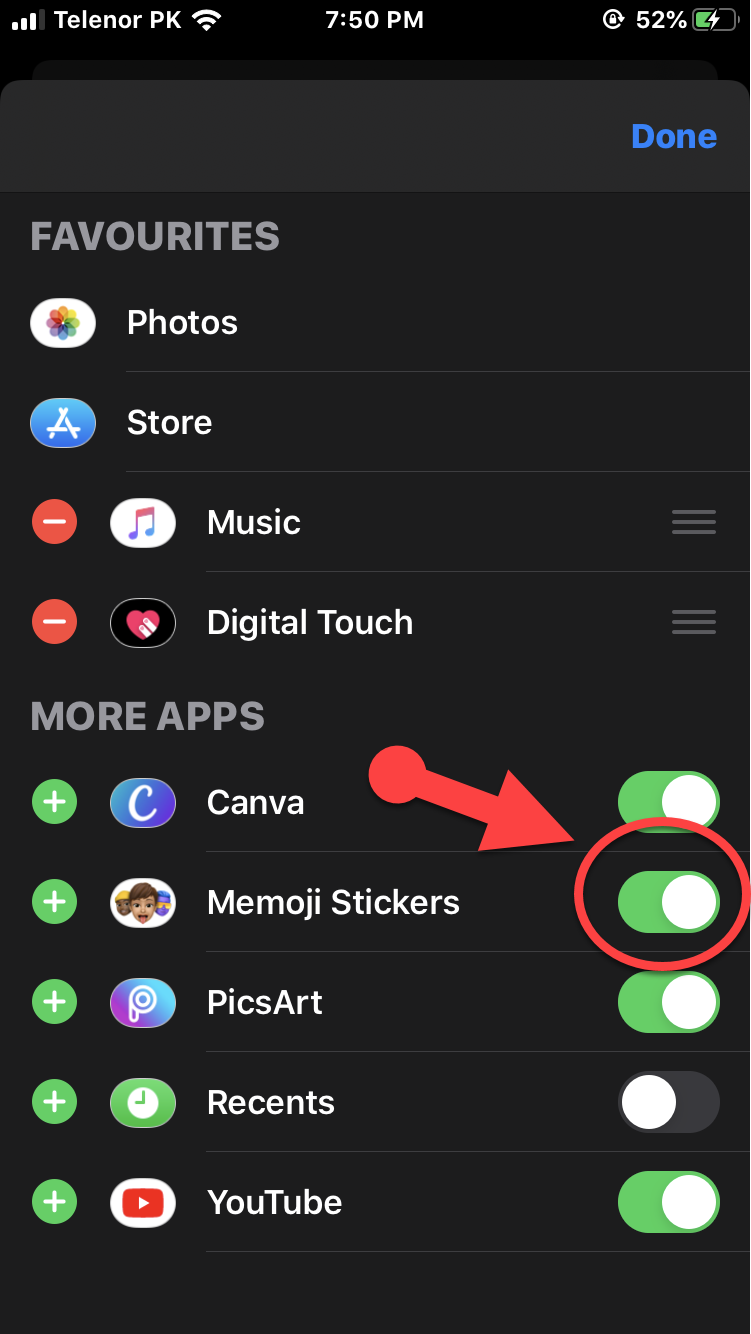Add Recents to favourites
The height and width of the screenshot is (1334, 751).
coord(55,1102)
